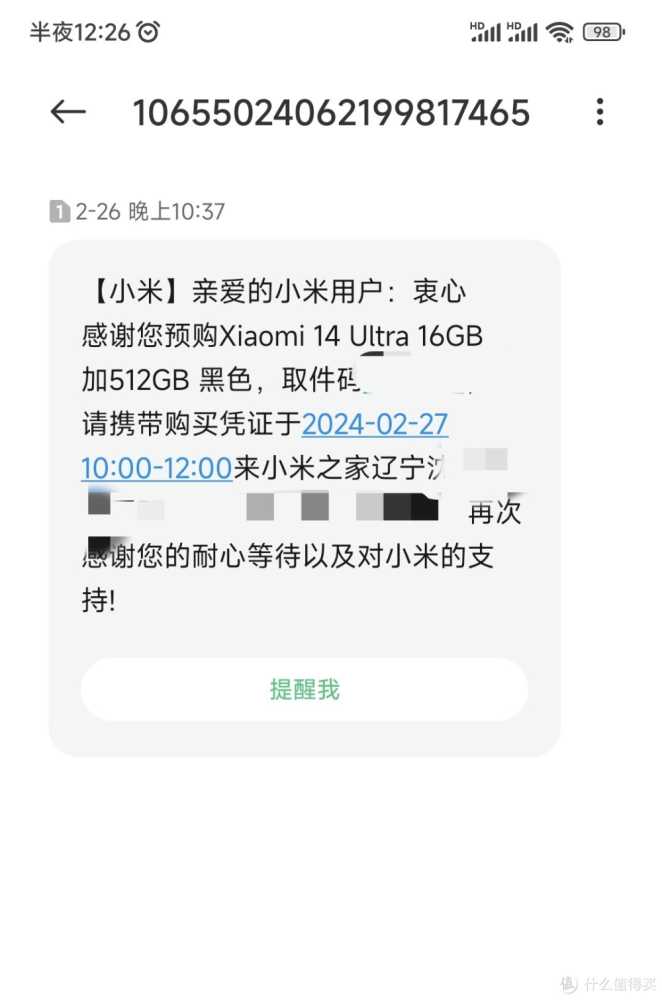Open the 2024-02-27 10:00-12:00 date link

tap(374, 425)
